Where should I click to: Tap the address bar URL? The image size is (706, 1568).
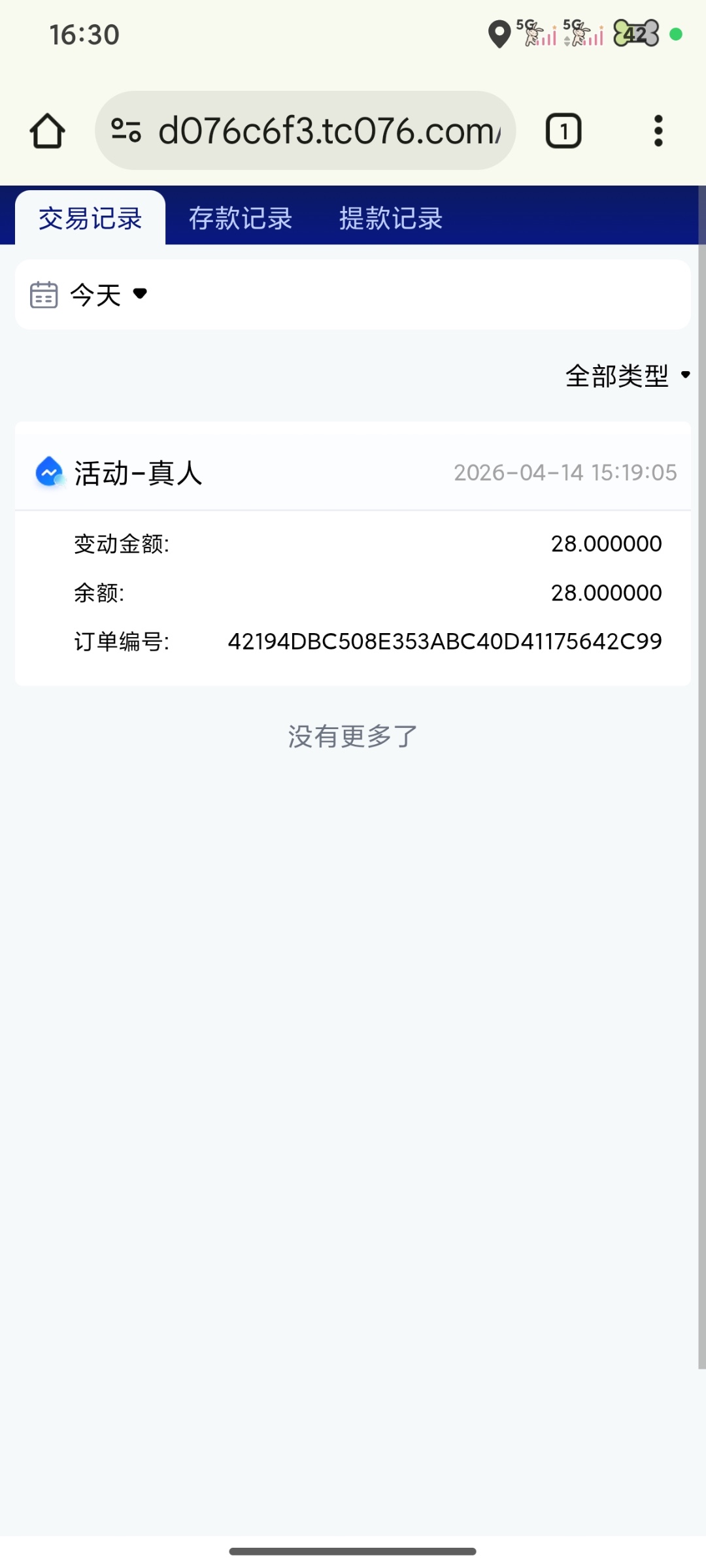[x=329, y=131]
